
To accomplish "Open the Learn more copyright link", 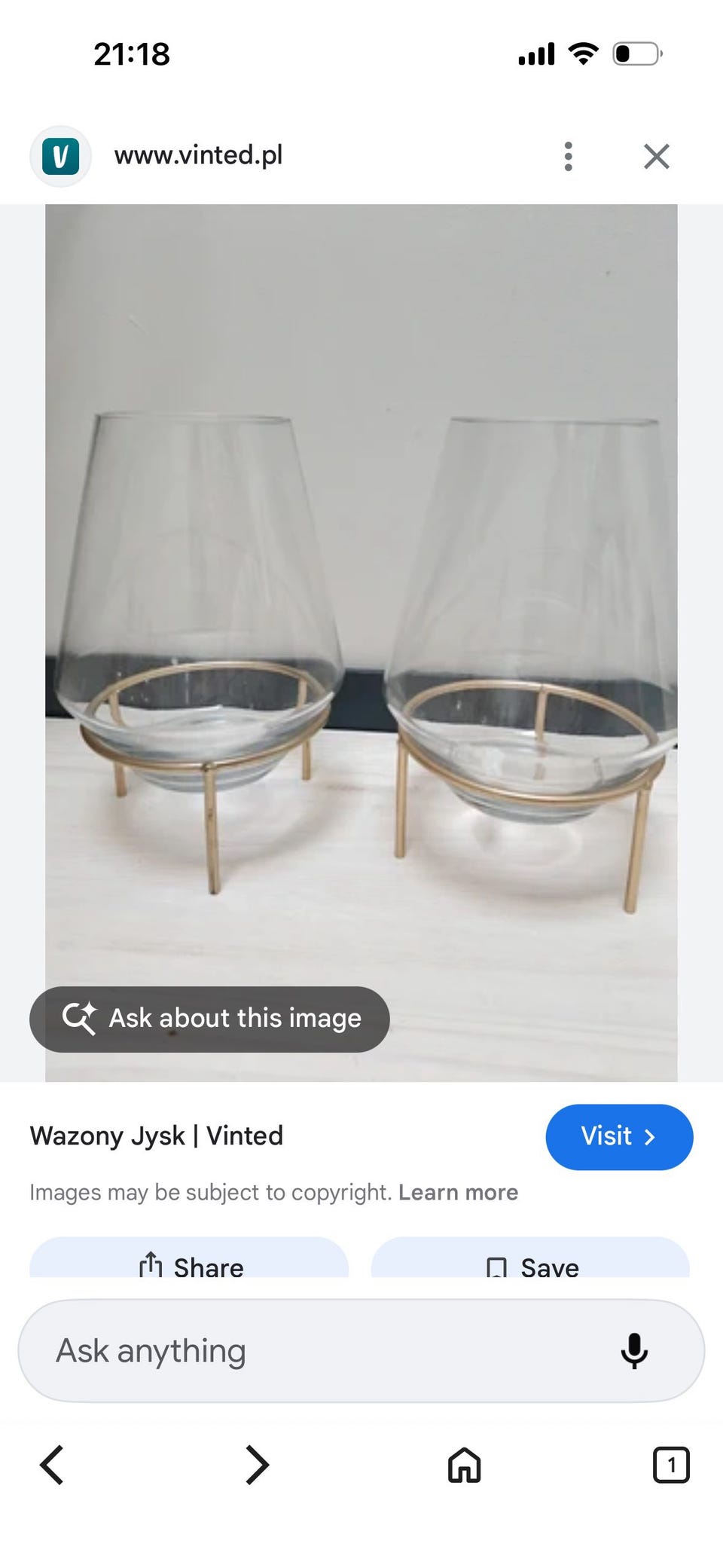I will pos(458,1192).
